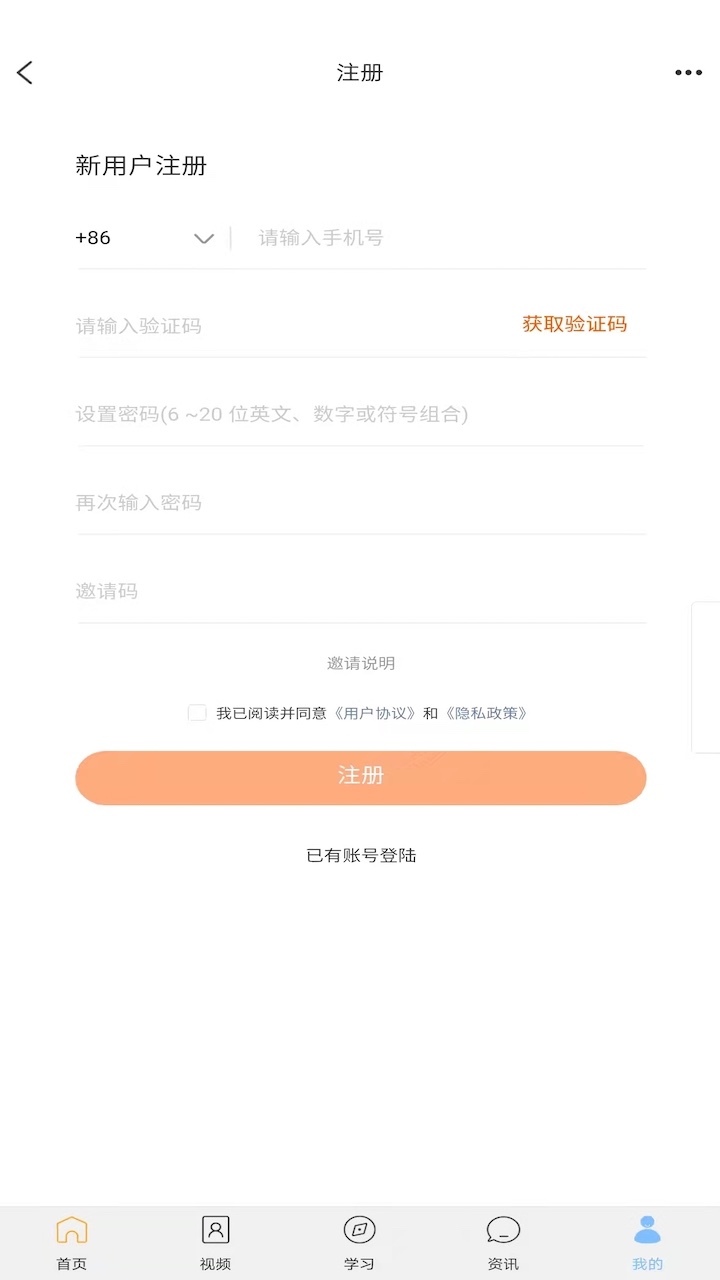Focus the 再次输入密码 confirm password field
Screen dimensions: 720x1280
[361, 502]
